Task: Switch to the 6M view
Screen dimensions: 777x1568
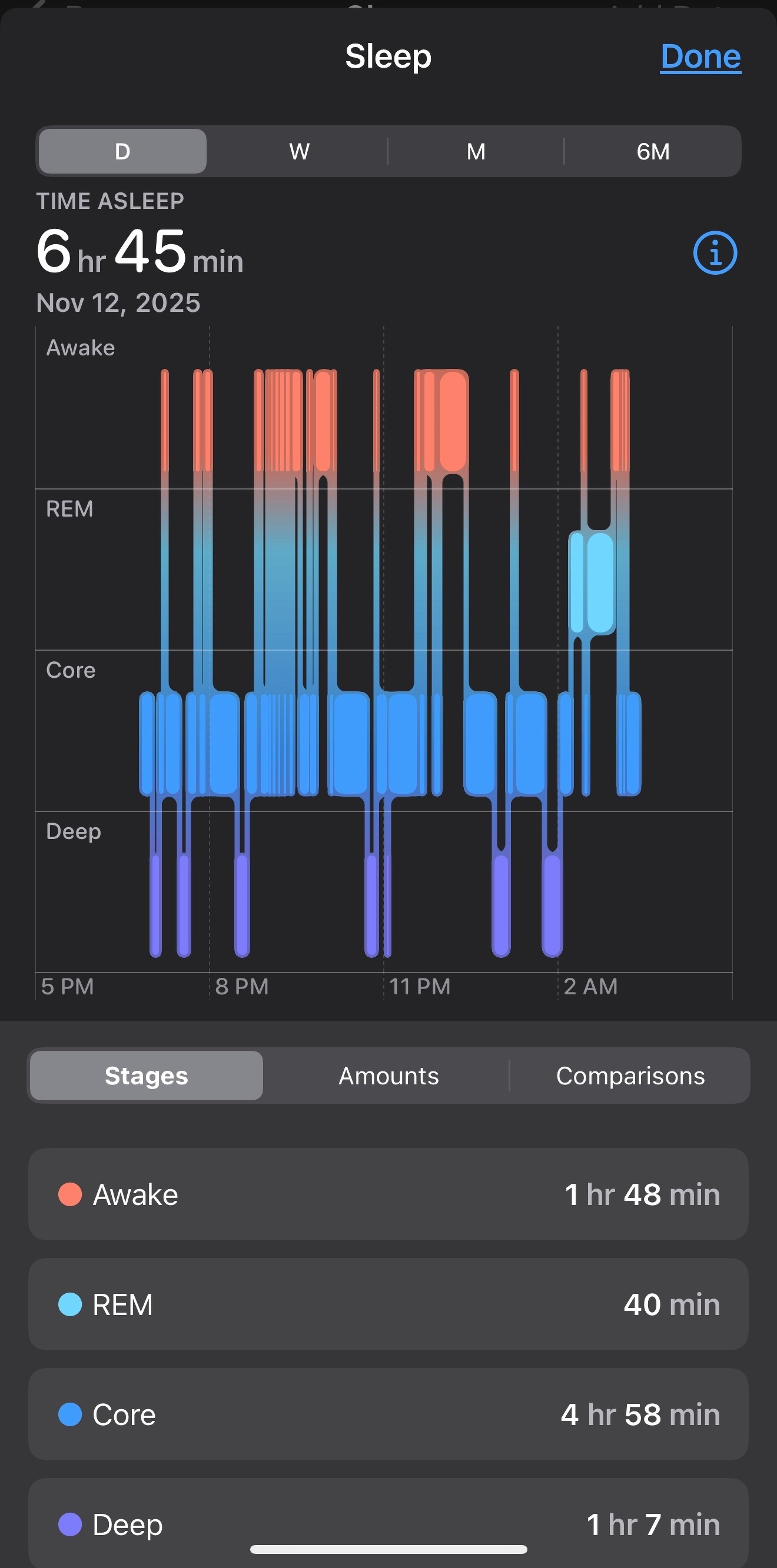Action: 653,152
